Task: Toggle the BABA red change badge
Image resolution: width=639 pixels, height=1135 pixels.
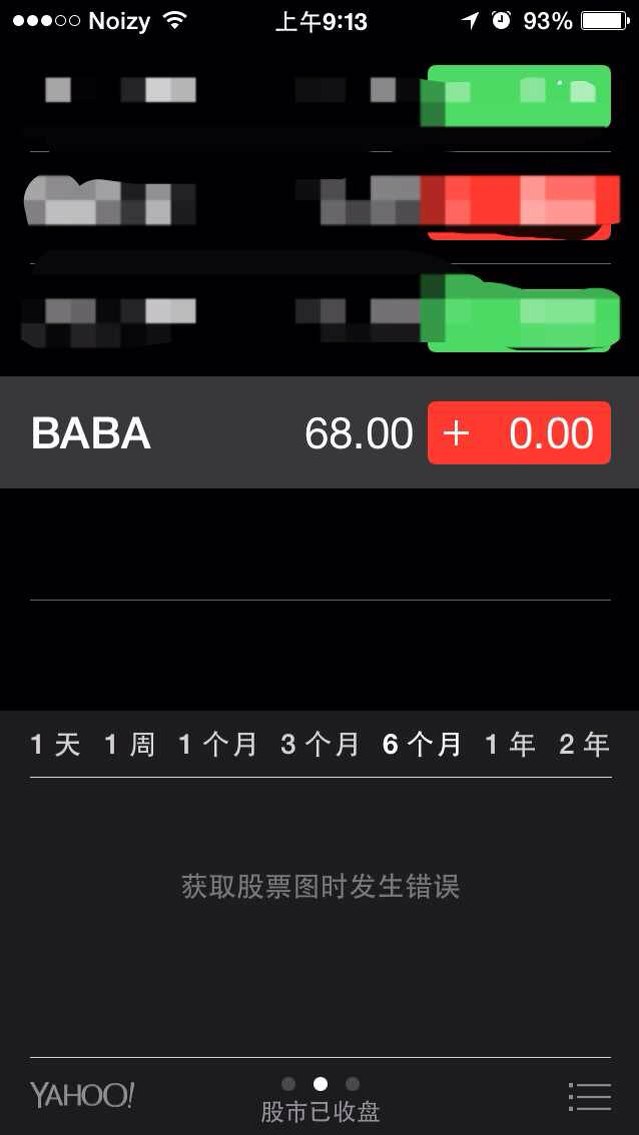Action: click(x=518, y=433)
